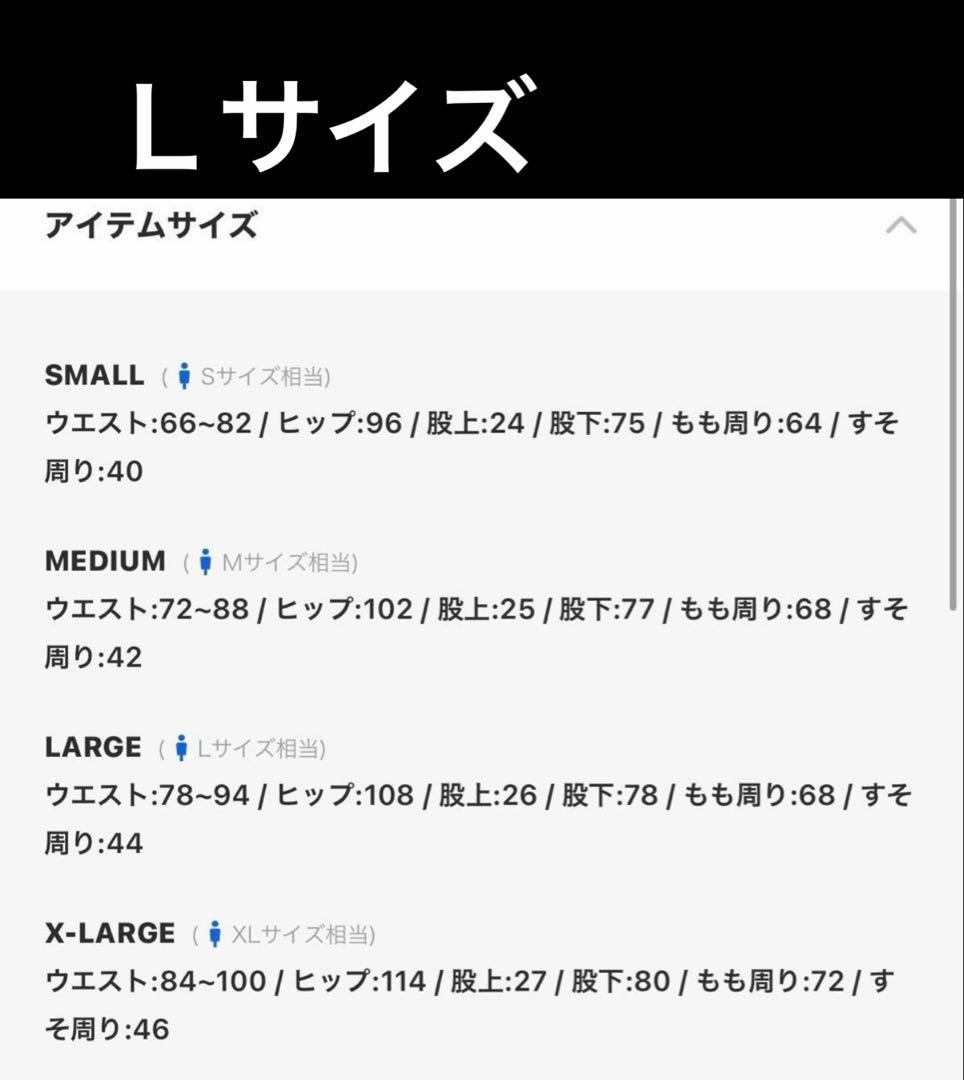Expand the X-LARGE size details

(x=108, y=933)
